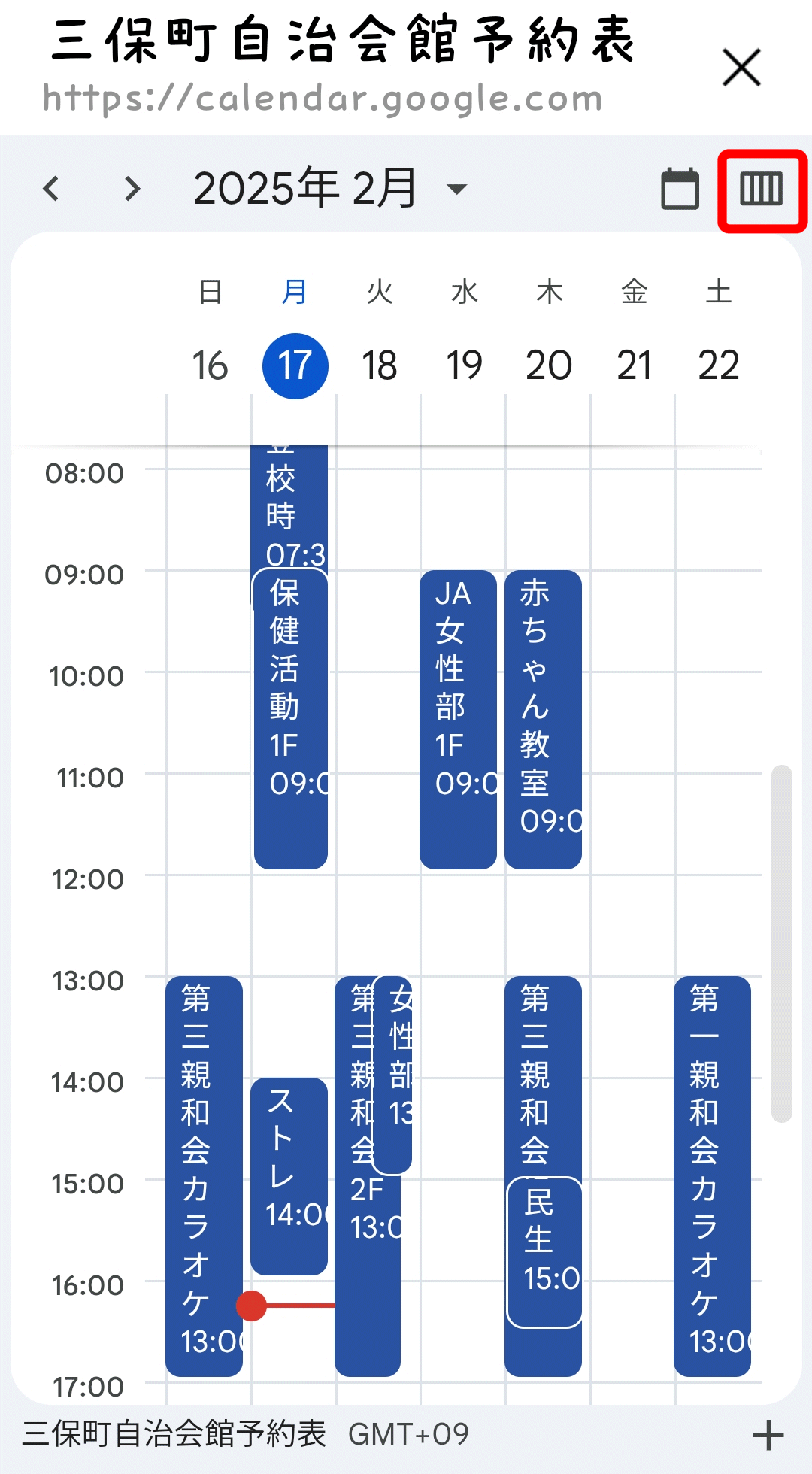Add calendar with the plus button

click(x=768, y=1435)
